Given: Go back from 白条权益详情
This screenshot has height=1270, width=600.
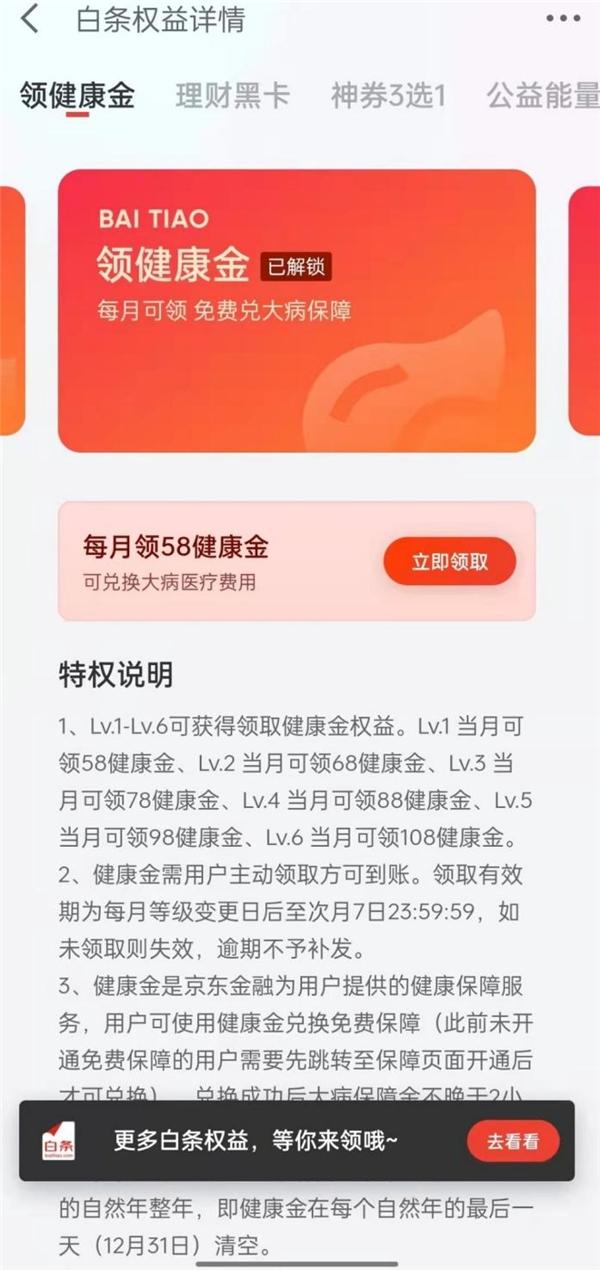Looking at the screenshot, I should [31, 19].
